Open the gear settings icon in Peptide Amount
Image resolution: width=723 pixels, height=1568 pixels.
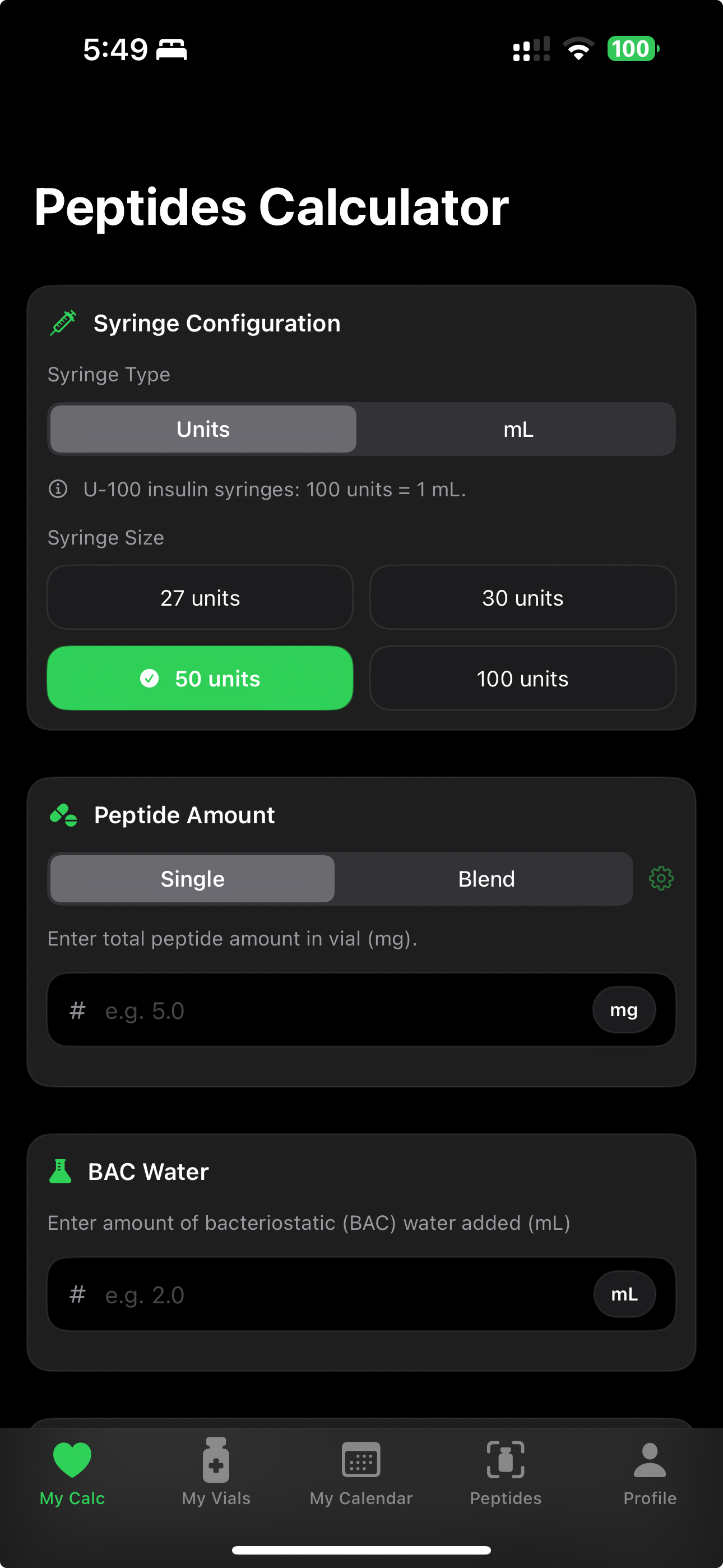point(661,878)
